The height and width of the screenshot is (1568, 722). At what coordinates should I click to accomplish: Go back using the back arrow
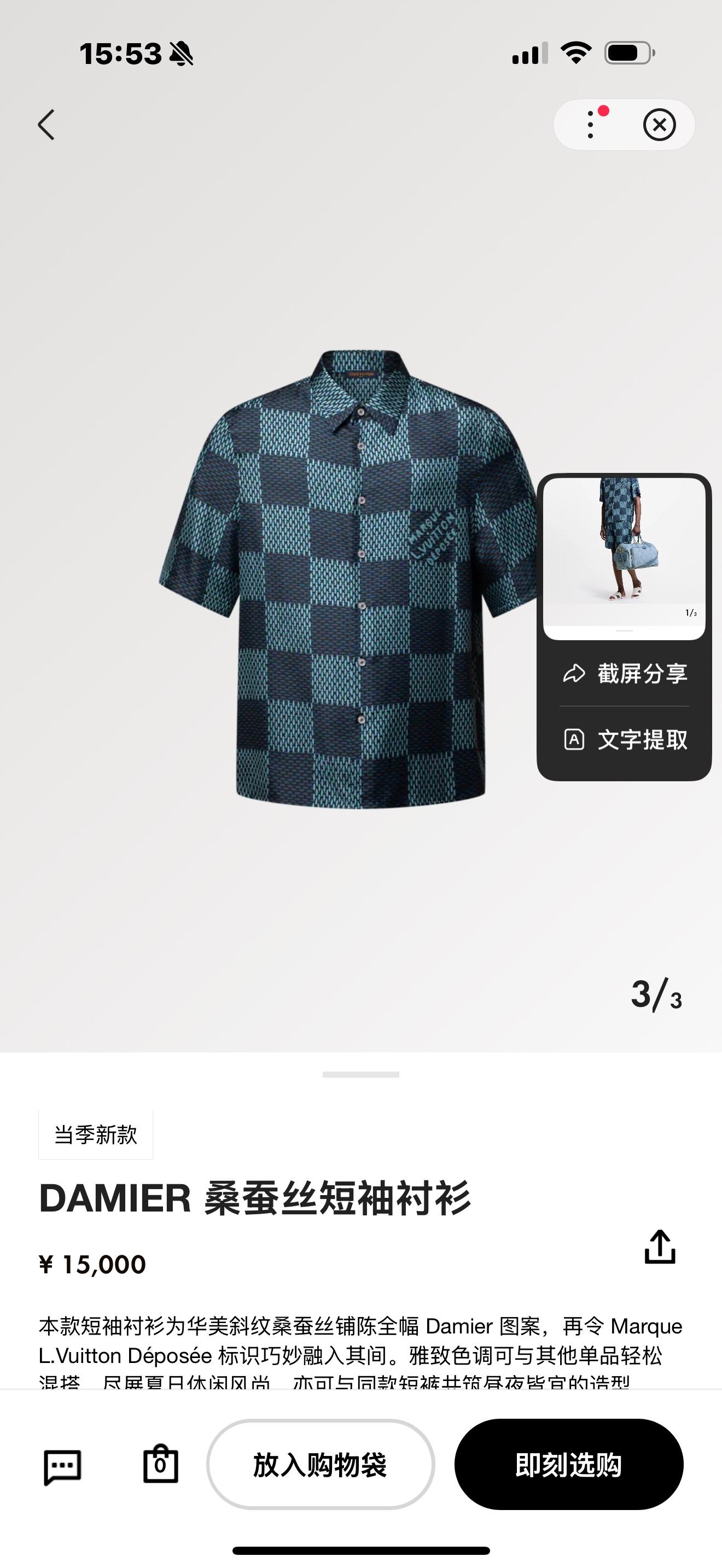pos(46,125)
